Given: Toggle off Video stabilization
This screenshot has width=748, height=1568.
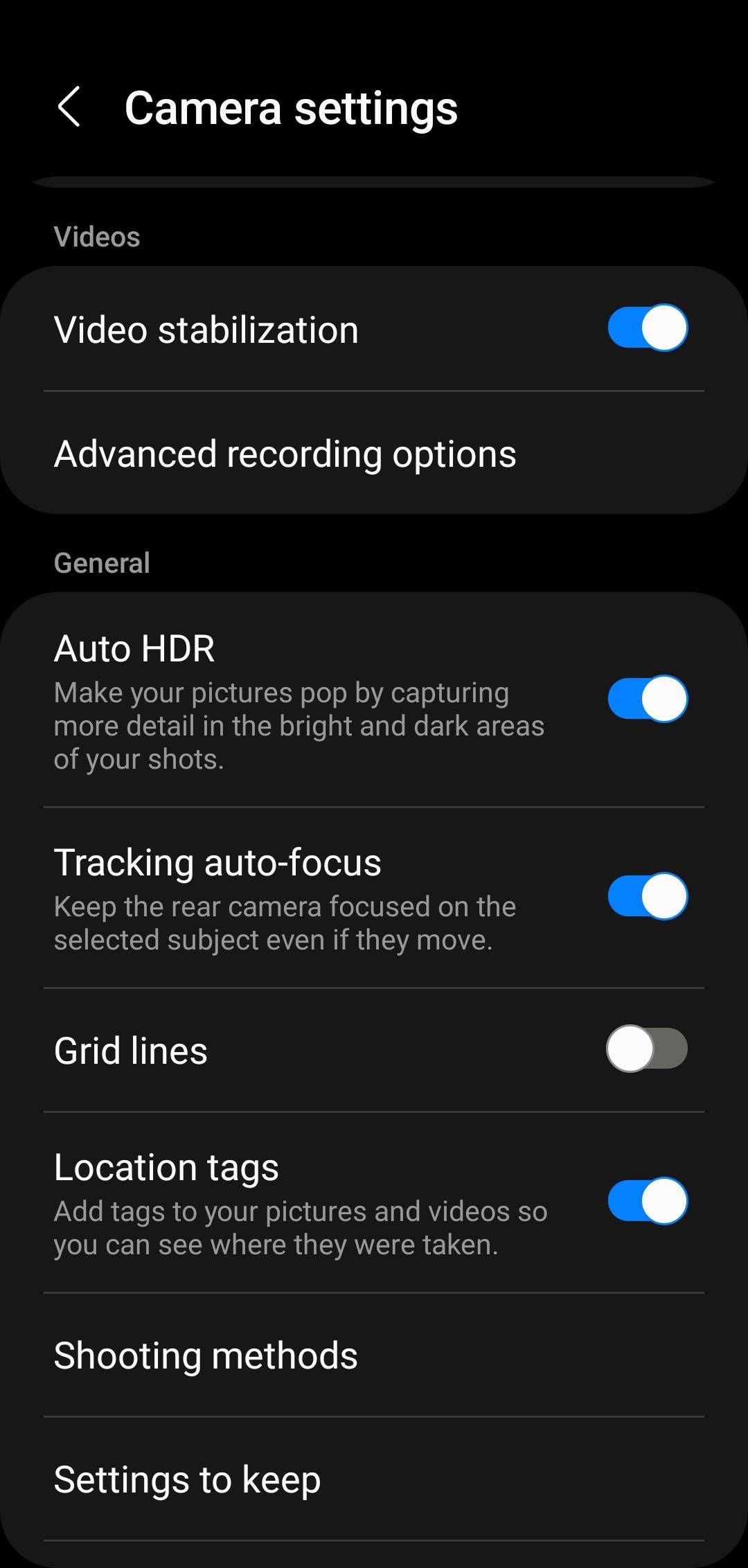Looking at the screenshot, I should (x=645, y=328).
